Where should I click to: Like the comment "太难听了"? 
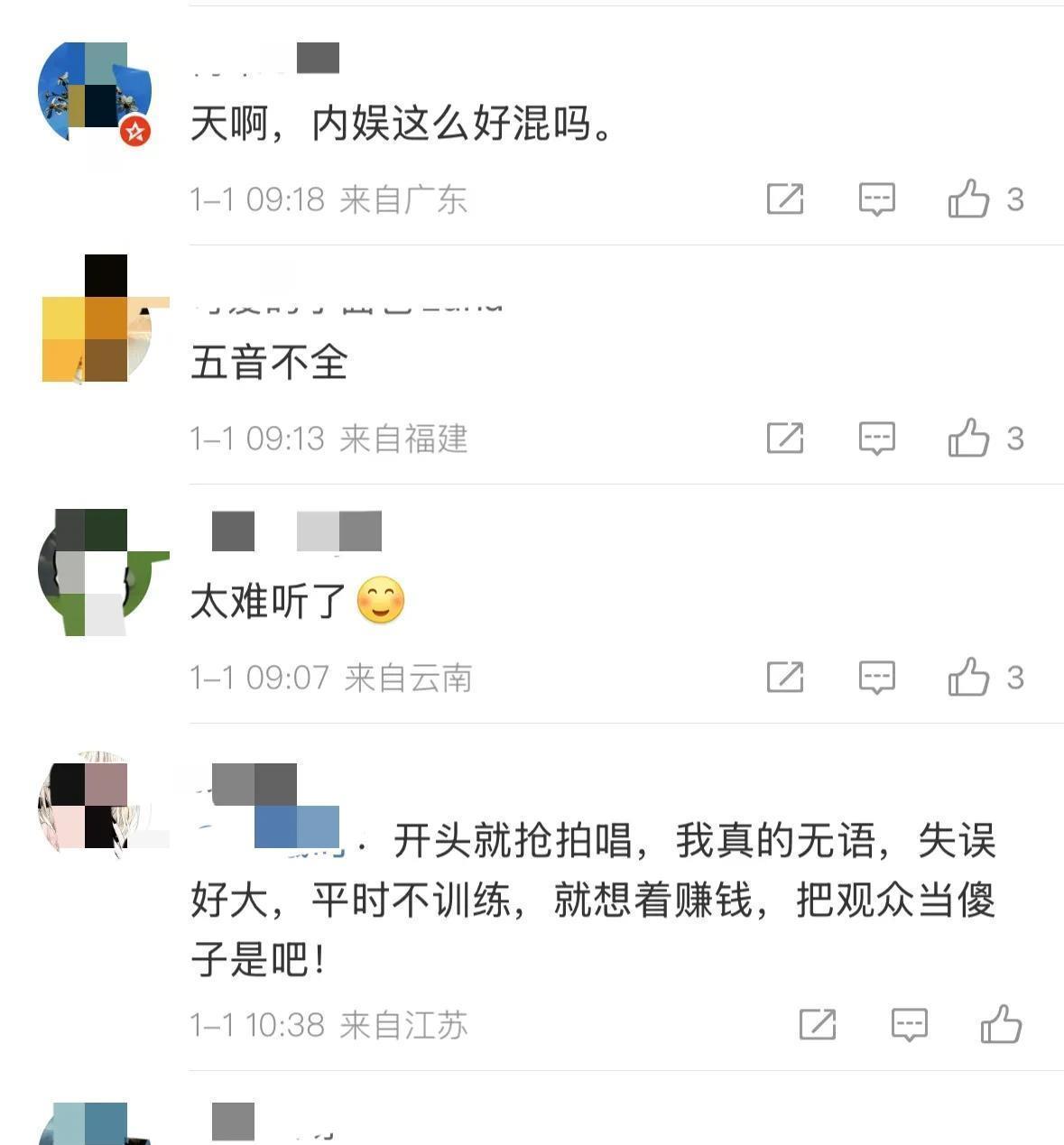(968, 677)
